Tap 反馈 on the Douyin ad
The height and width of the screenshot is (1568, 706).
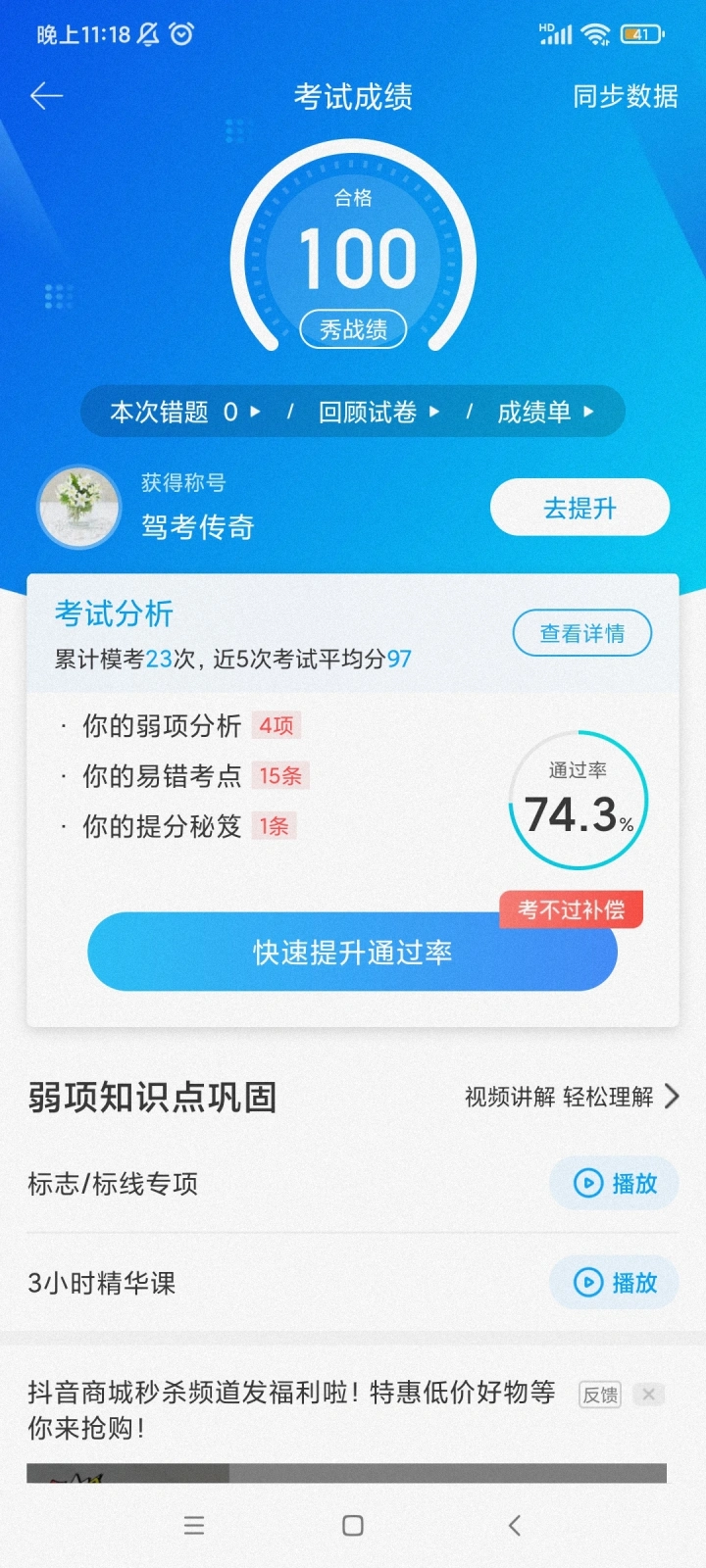coord(600,1395)
